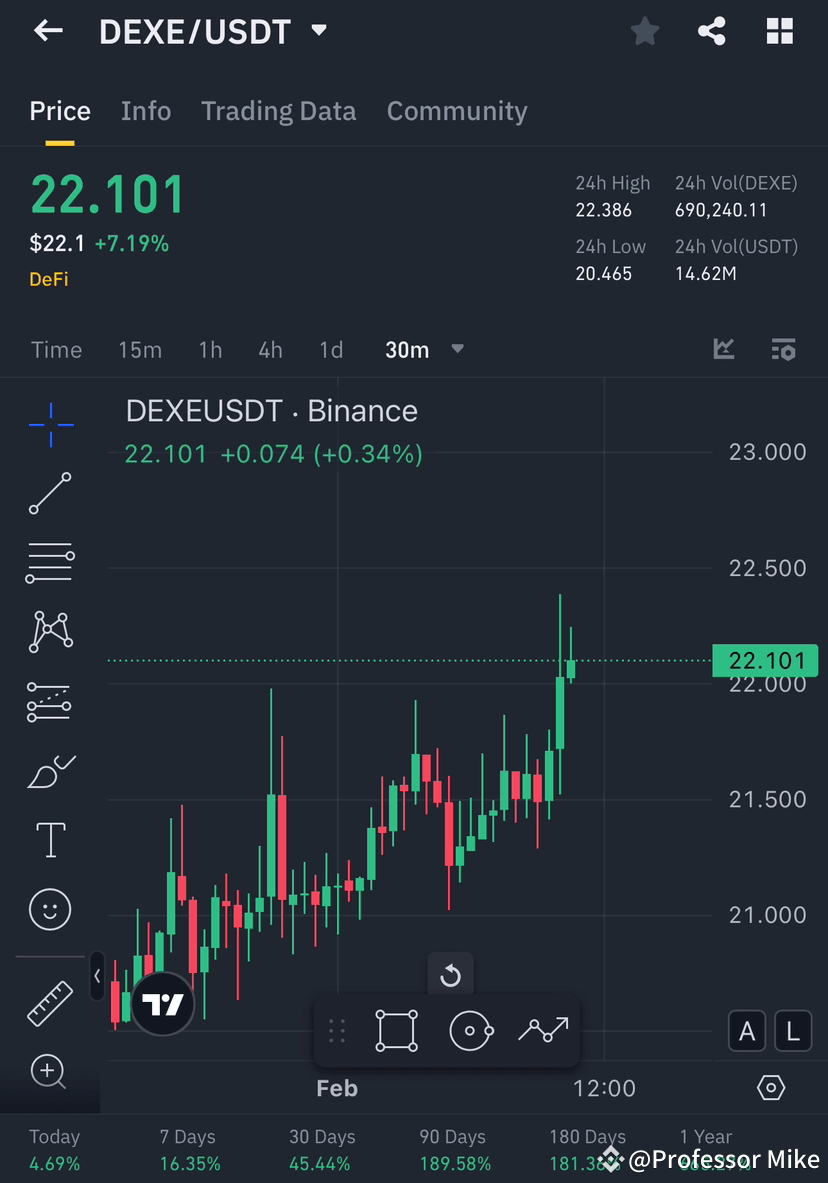828x1183 pixels.
Task: Tap the share icon in the header
Action: (x=712, y=30)
